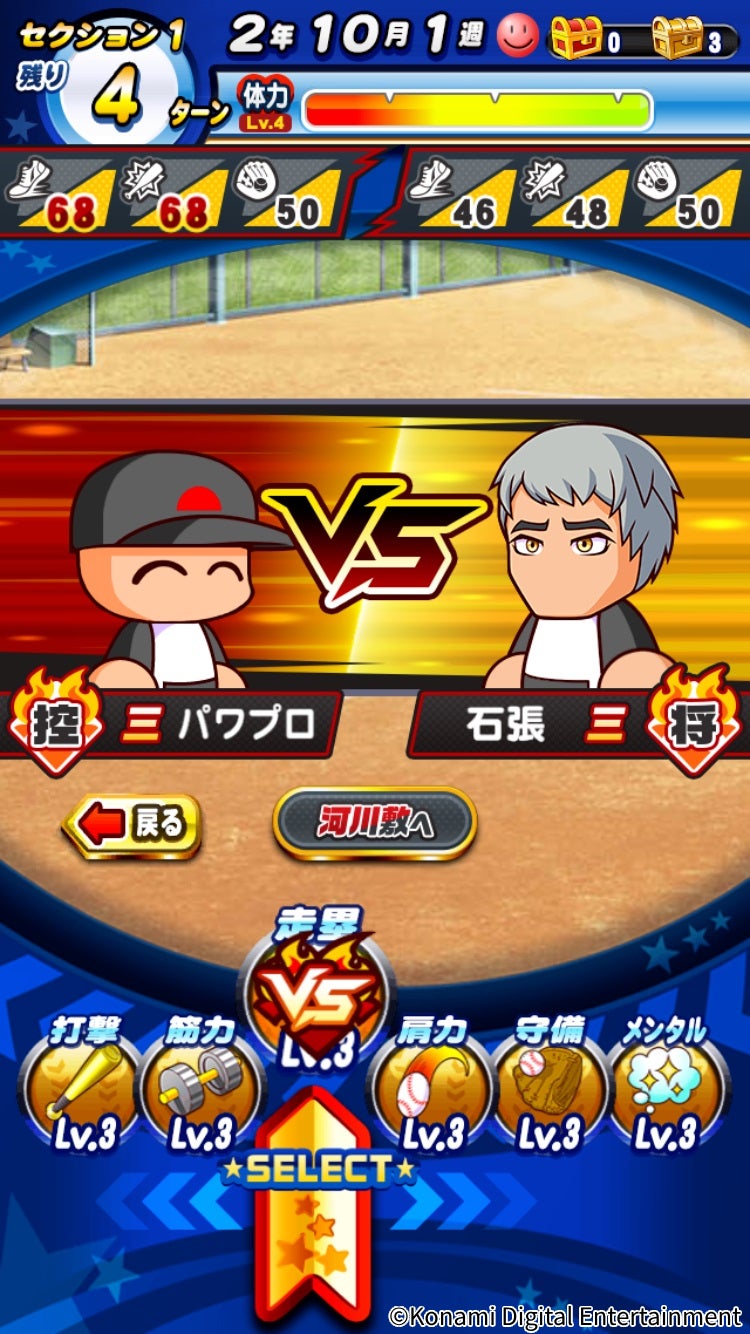The image size is (750, 1334).
Task: Move to 河川敷へ location
Action: [374, 824]
